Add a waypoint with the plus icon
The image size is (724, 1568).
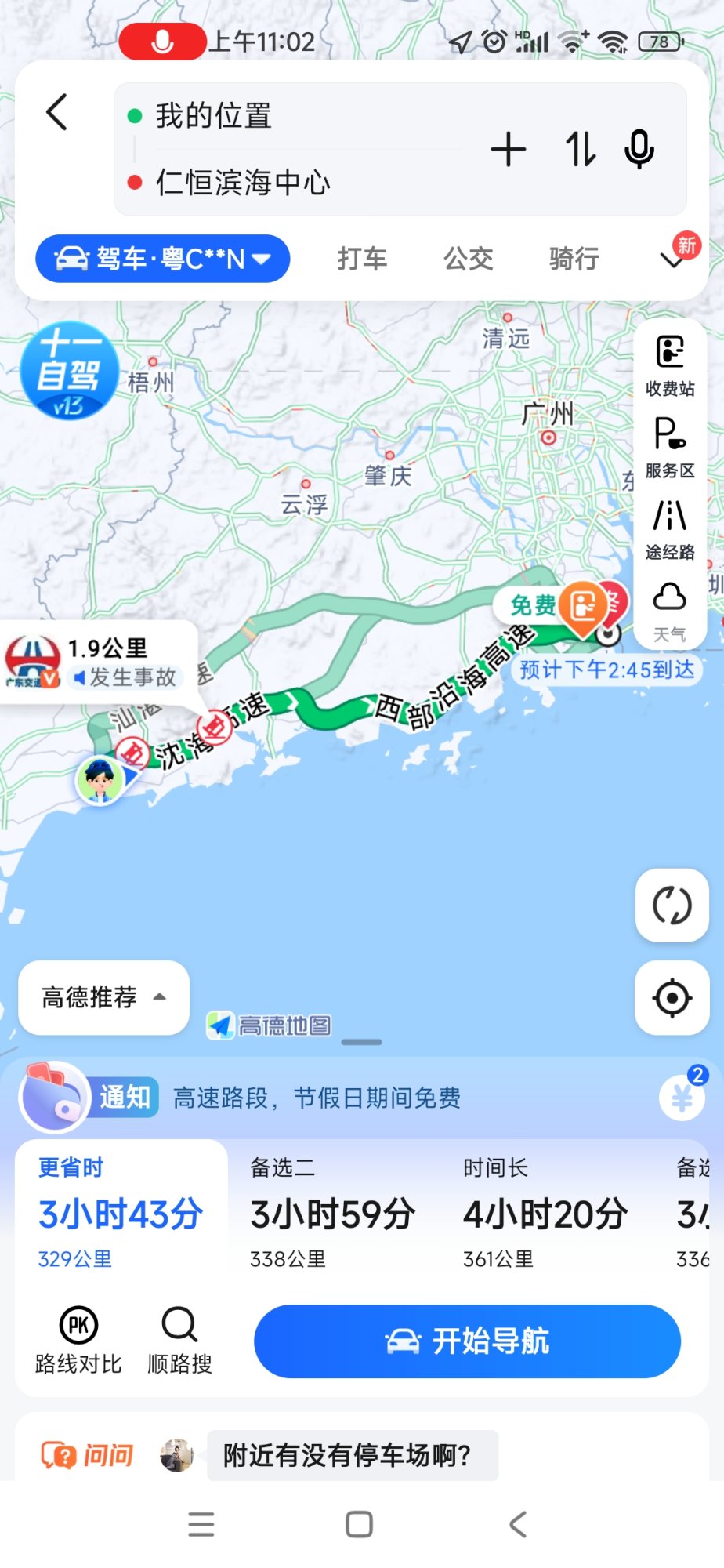508,150
